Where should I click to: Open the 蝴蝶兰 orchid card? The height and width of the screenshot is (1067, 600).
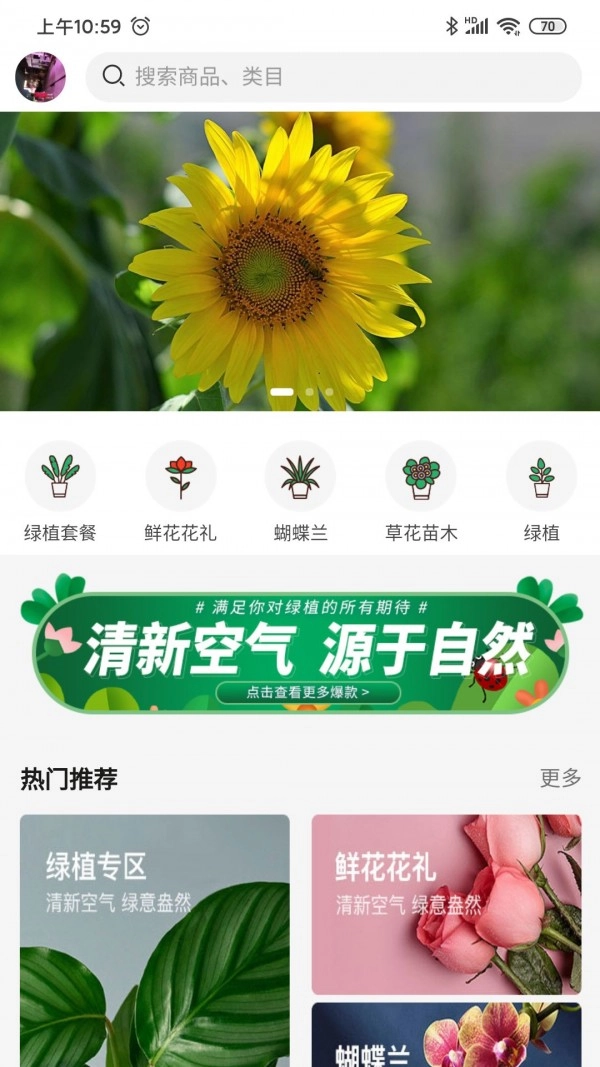click(x=446, y=1035)
